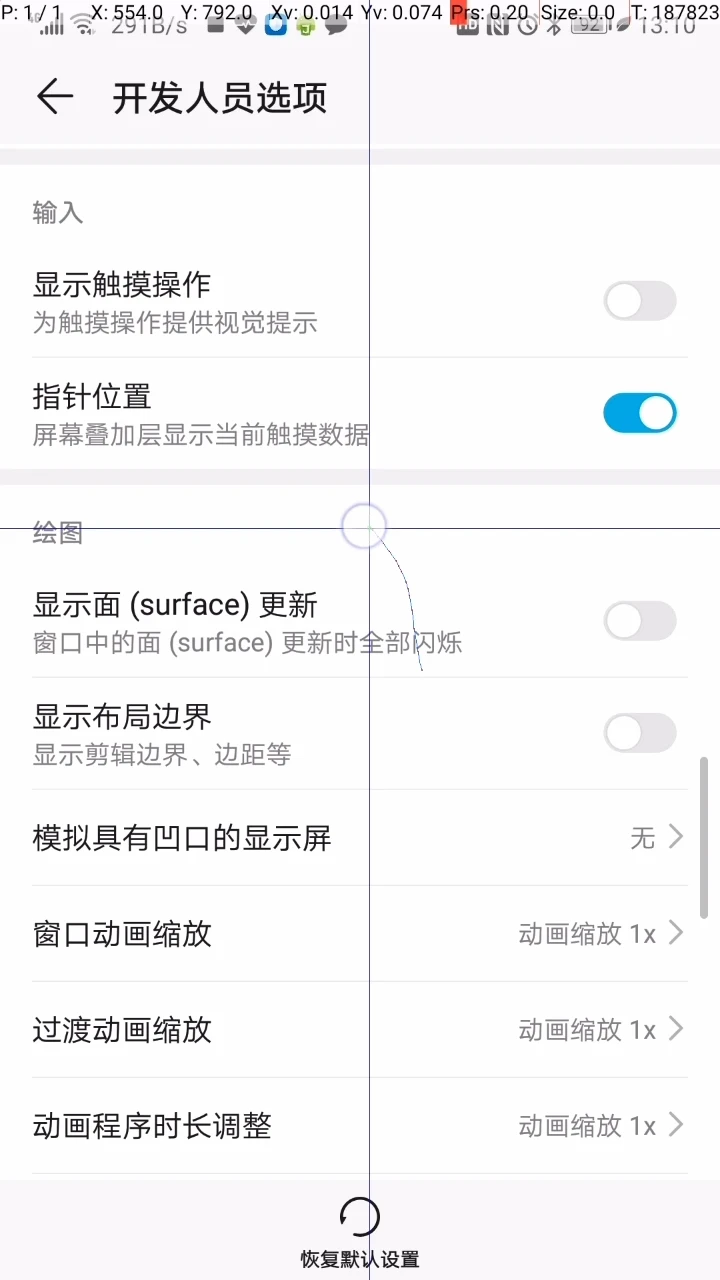Enable the 显示触摸操作 switch
Viewport: 720px width, 1280px height.
coord(640,301)
